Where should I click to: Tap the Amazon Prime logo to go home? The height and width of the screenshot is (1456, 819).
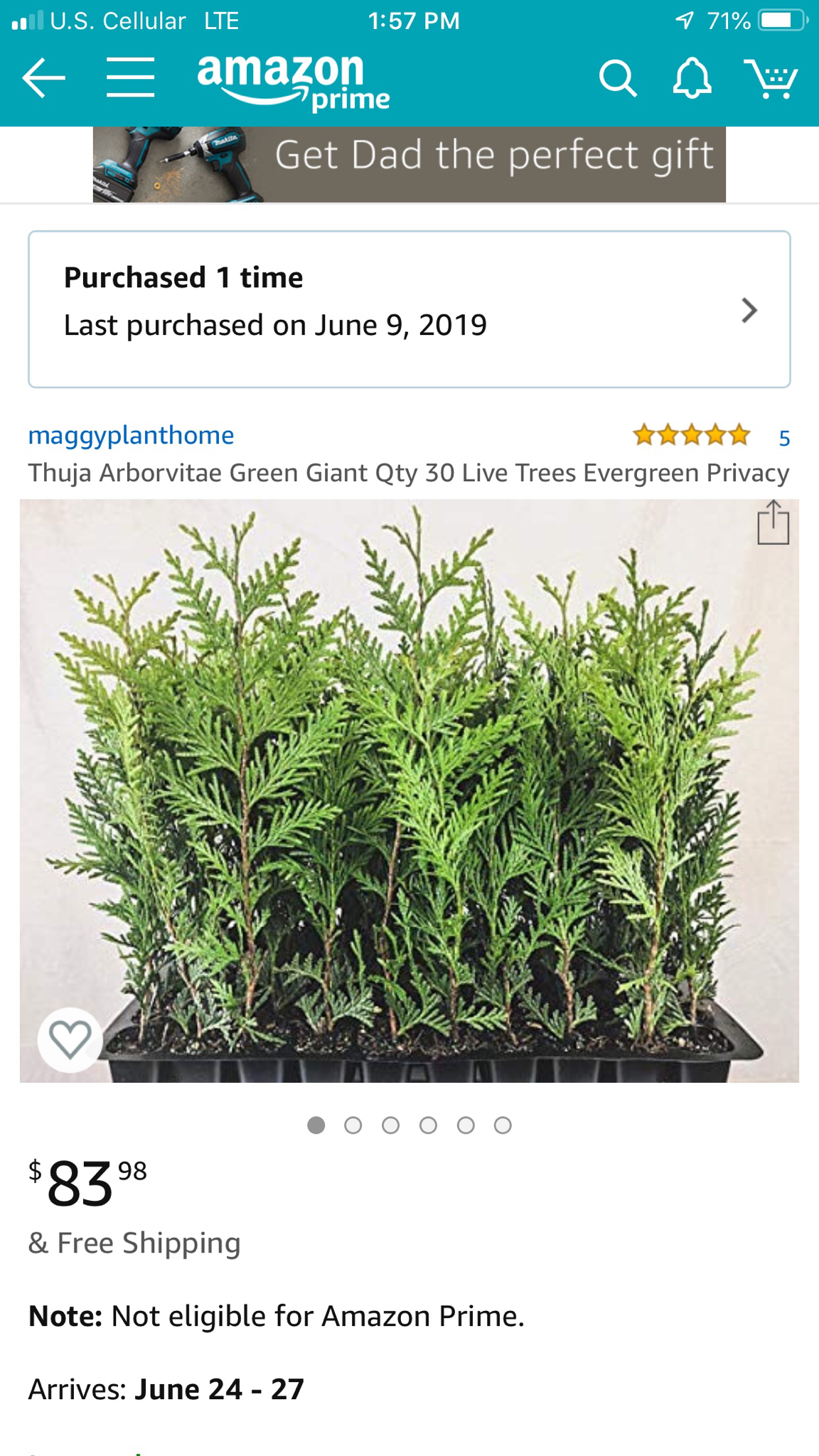[293, 82]
